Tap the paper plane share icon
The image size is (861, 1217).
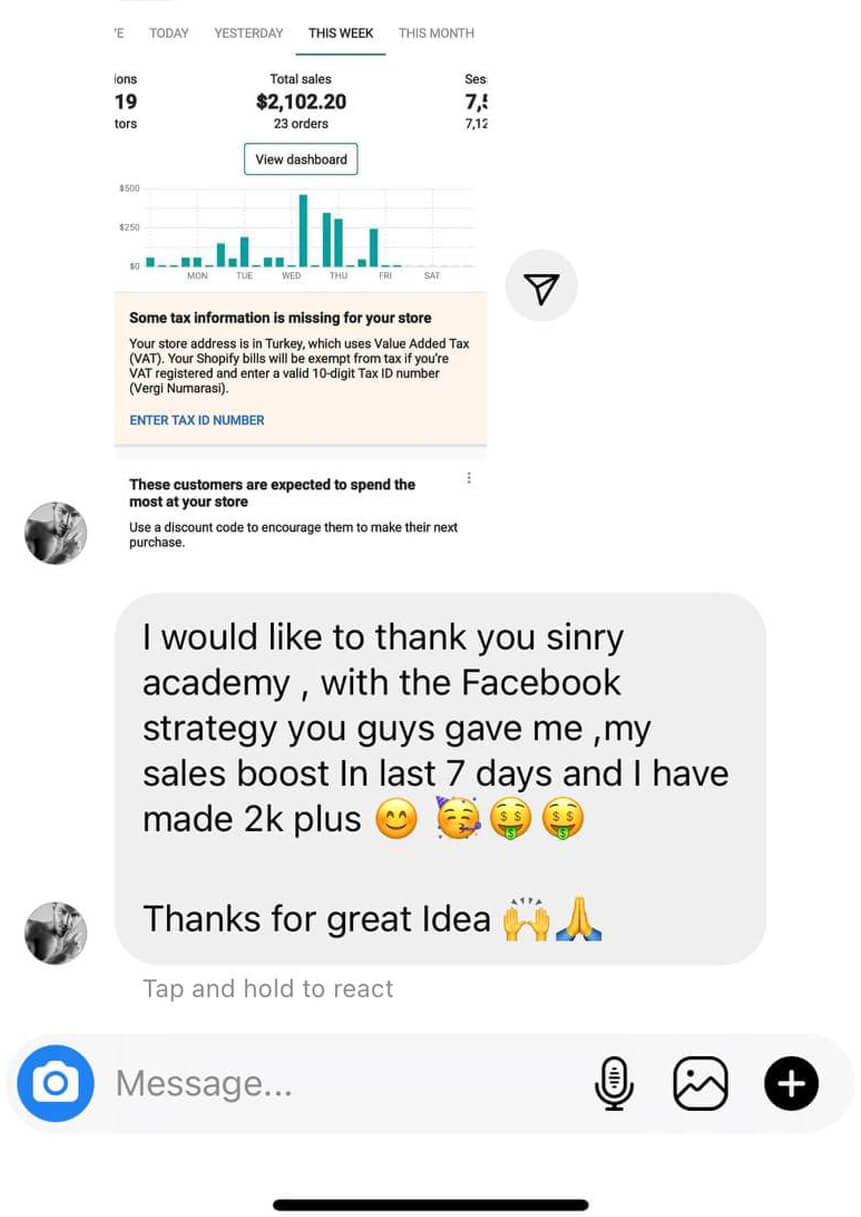pos(540,285)
